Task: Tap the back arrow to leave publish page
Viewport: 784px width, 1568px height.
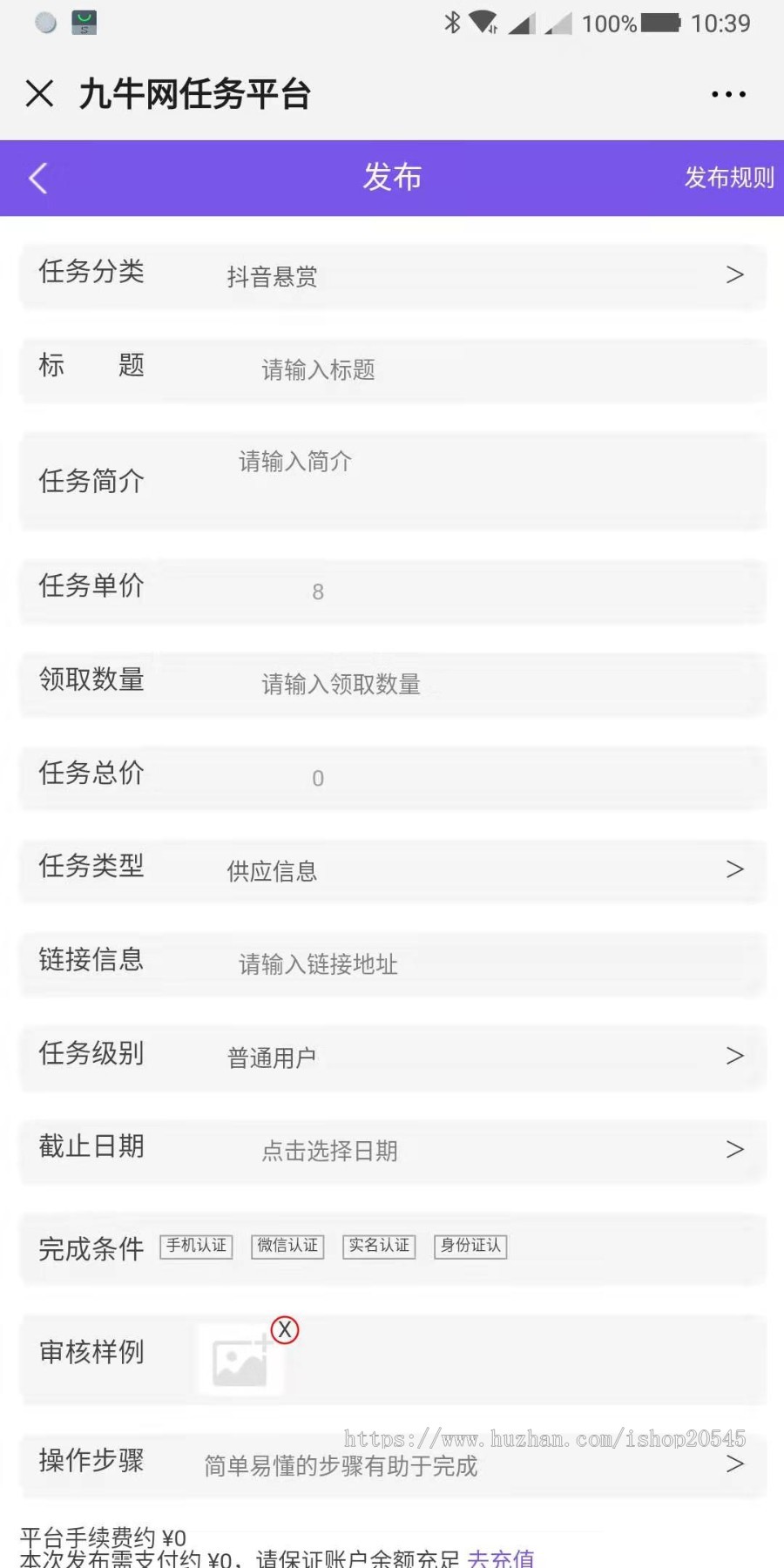Action: [x=37, y=177]
